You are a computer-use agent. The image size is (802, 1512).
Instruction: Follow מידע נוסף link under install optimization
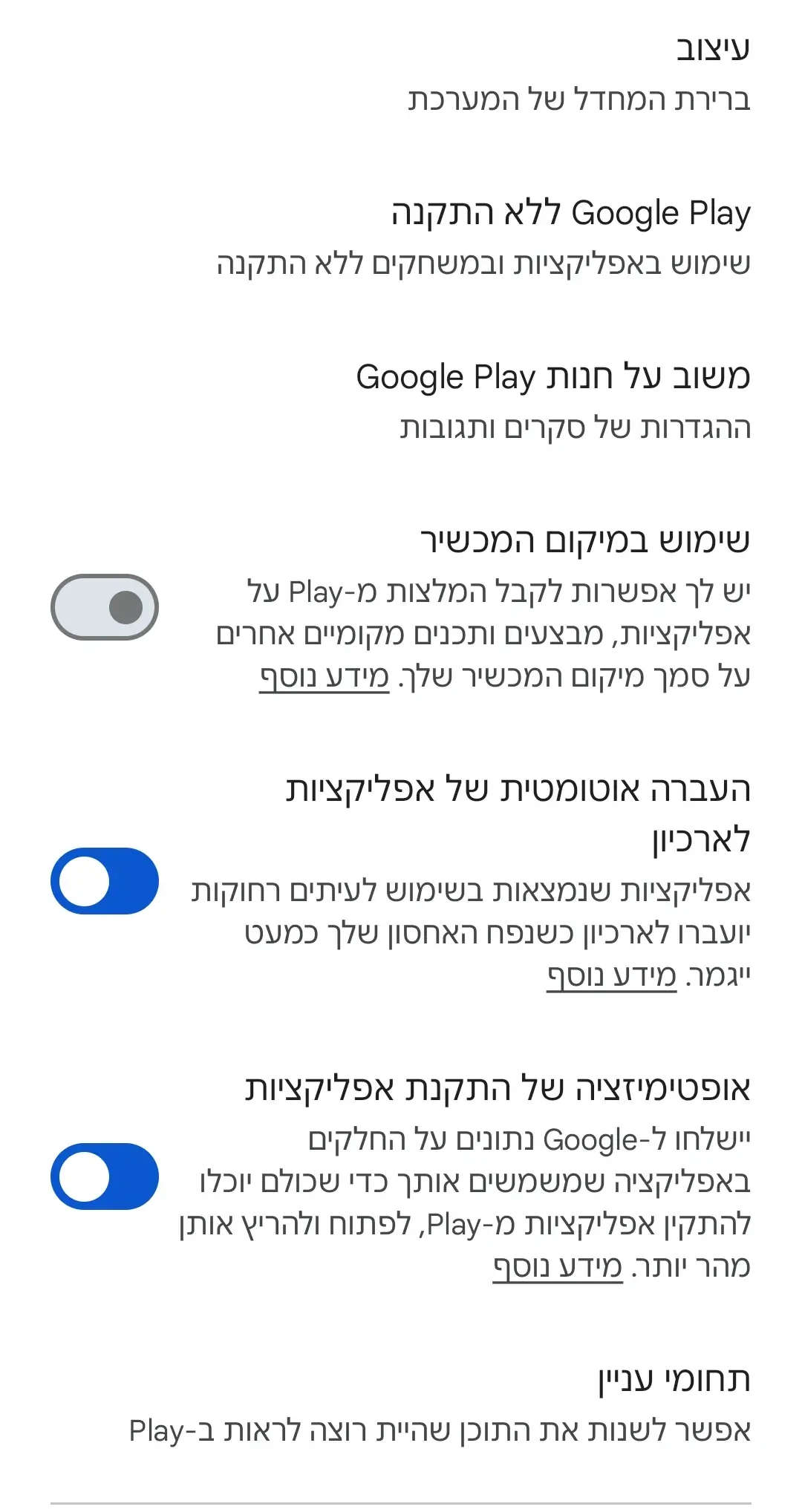558,1266
